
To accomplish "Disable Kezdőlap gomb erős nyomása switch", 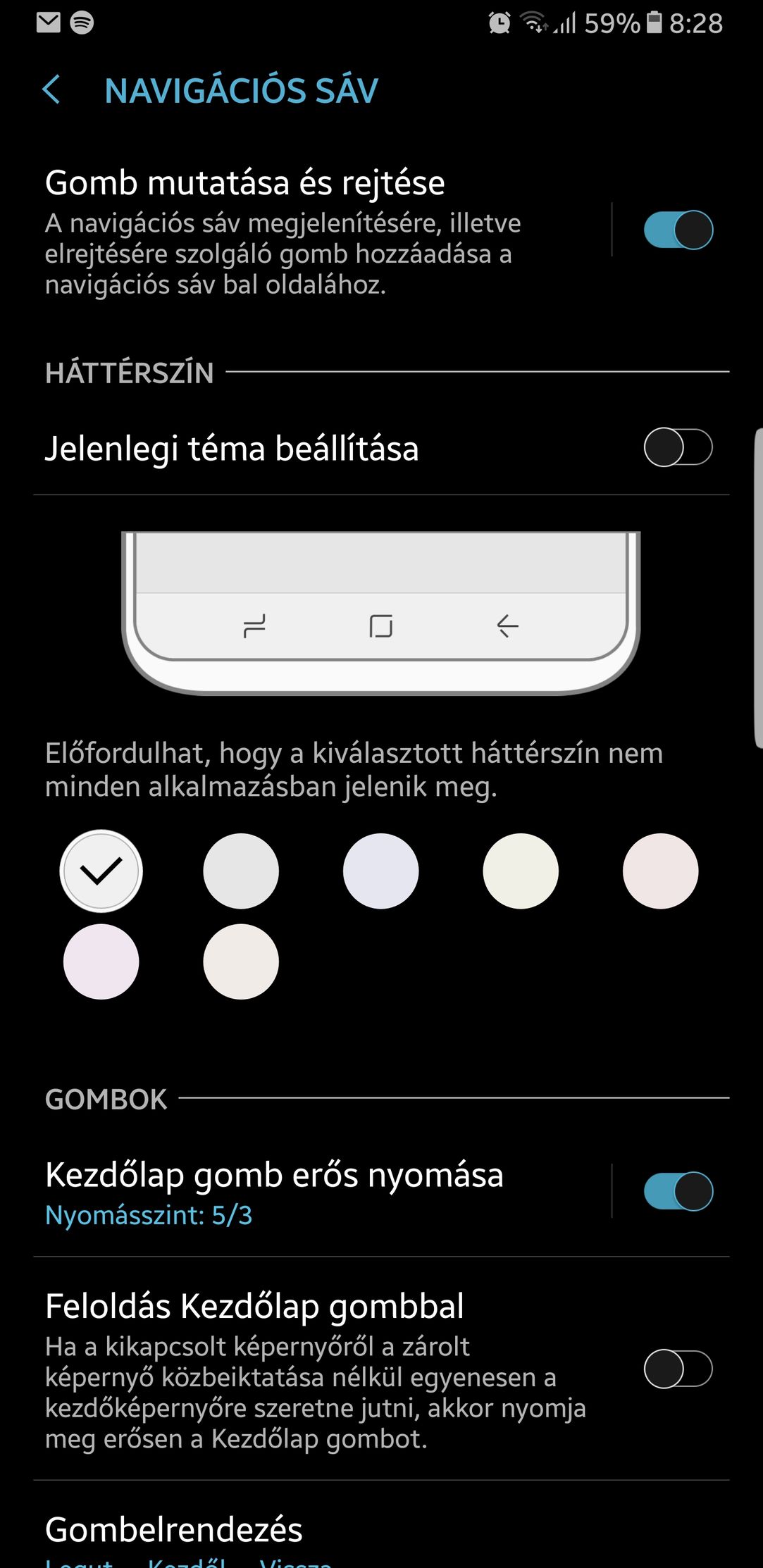I will pos(678,1191).
